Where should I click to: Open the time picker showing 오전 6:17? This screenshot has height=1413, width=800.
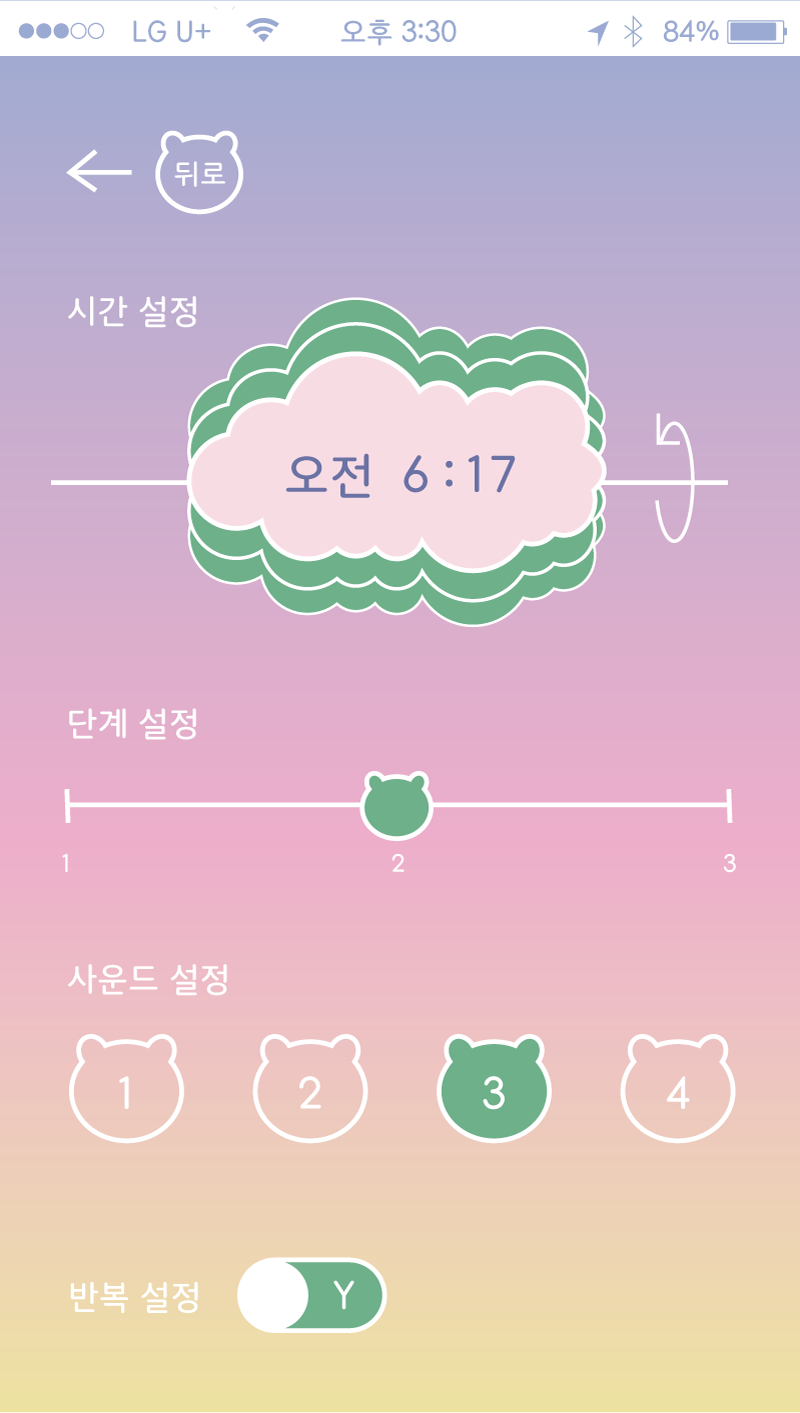tap(398, 474)
